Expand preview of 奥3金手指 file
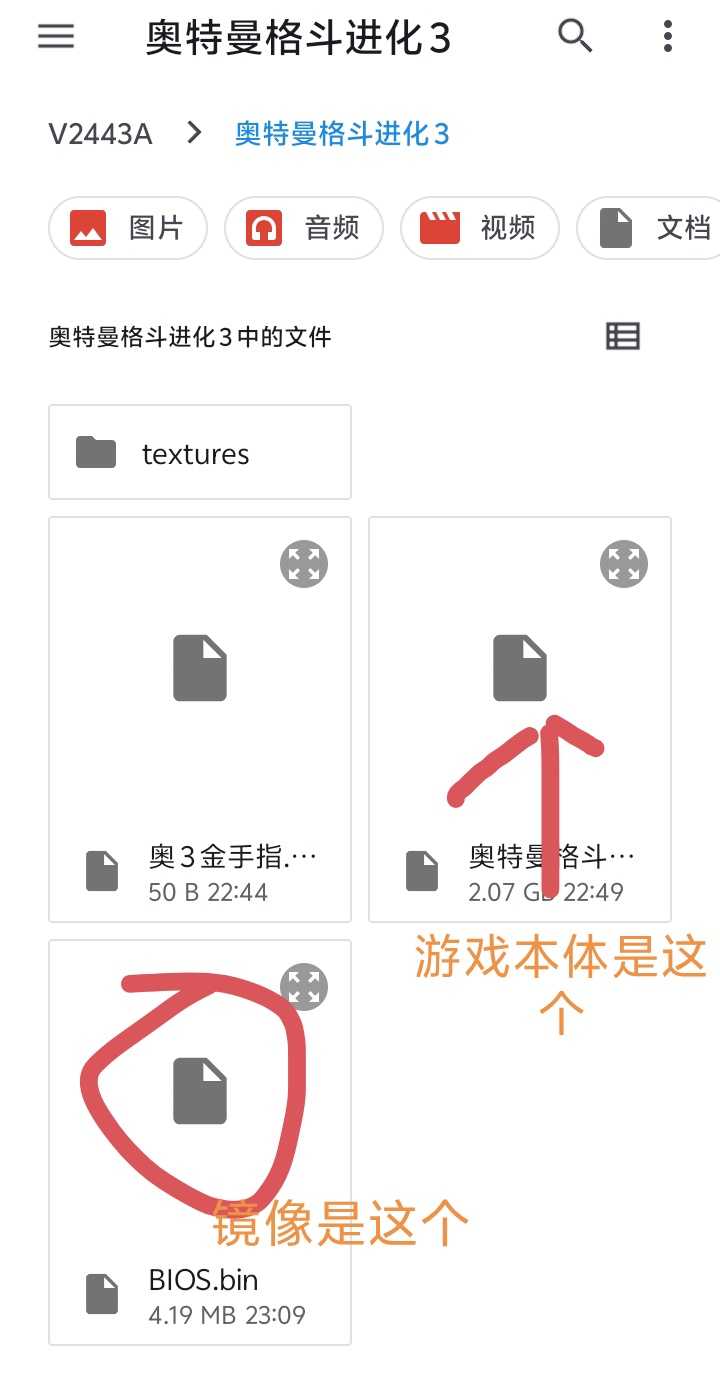Image resolution: width=720 pixels, height=1387 pixels. [304, 564]
